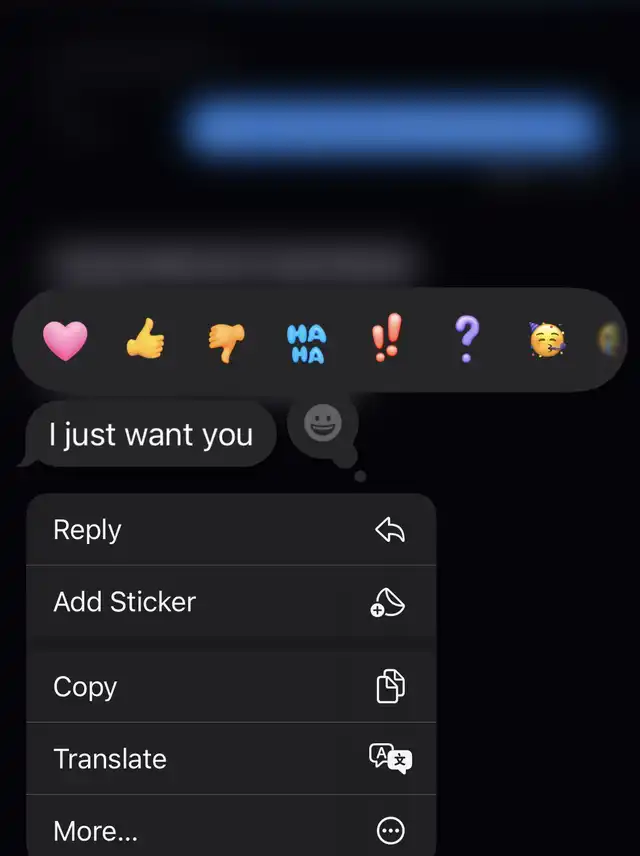This screenshot has width=640, height=856.
Task: React with the HA HA tapback
Action: [306, 342]
